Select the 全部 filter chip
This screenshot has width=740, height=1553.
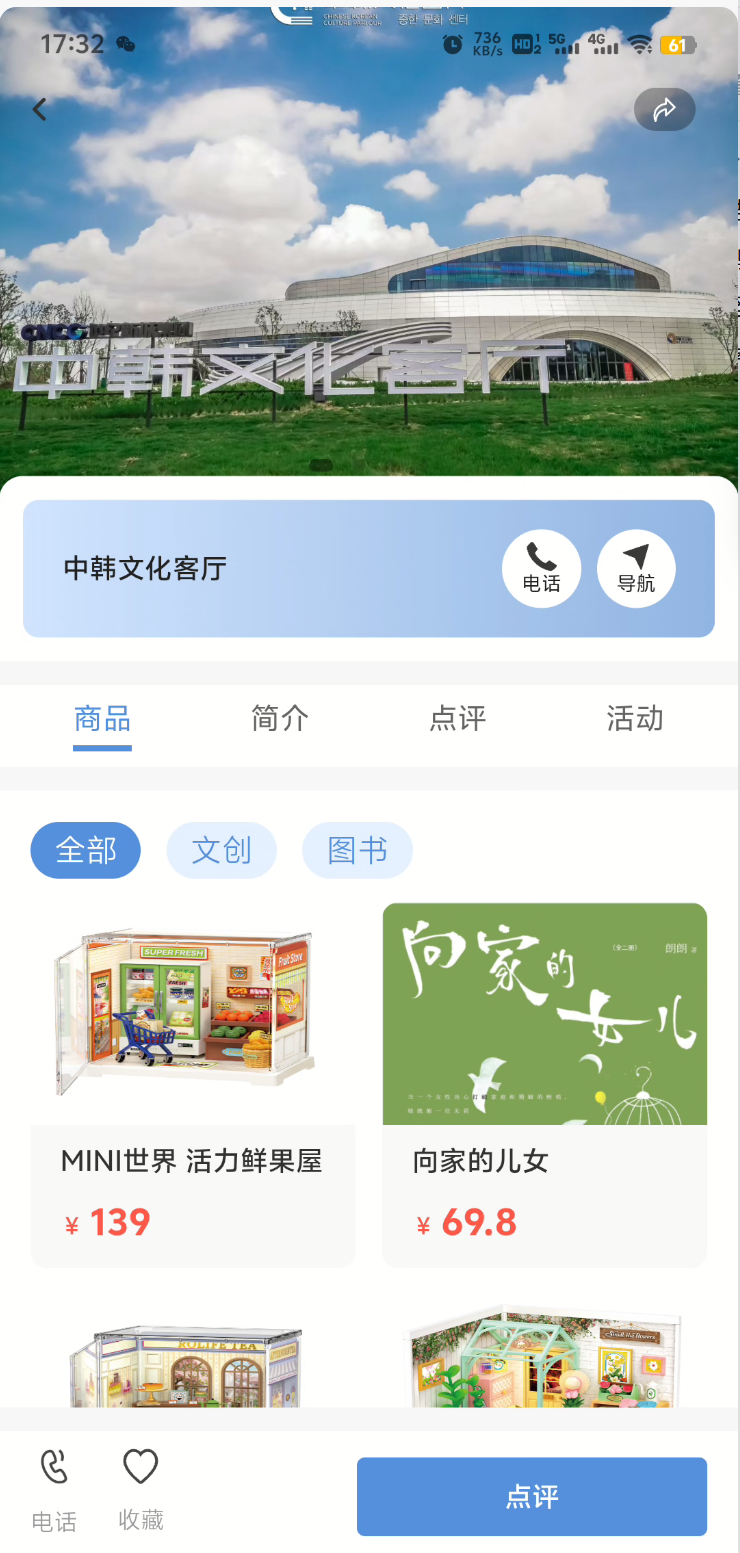86,850
